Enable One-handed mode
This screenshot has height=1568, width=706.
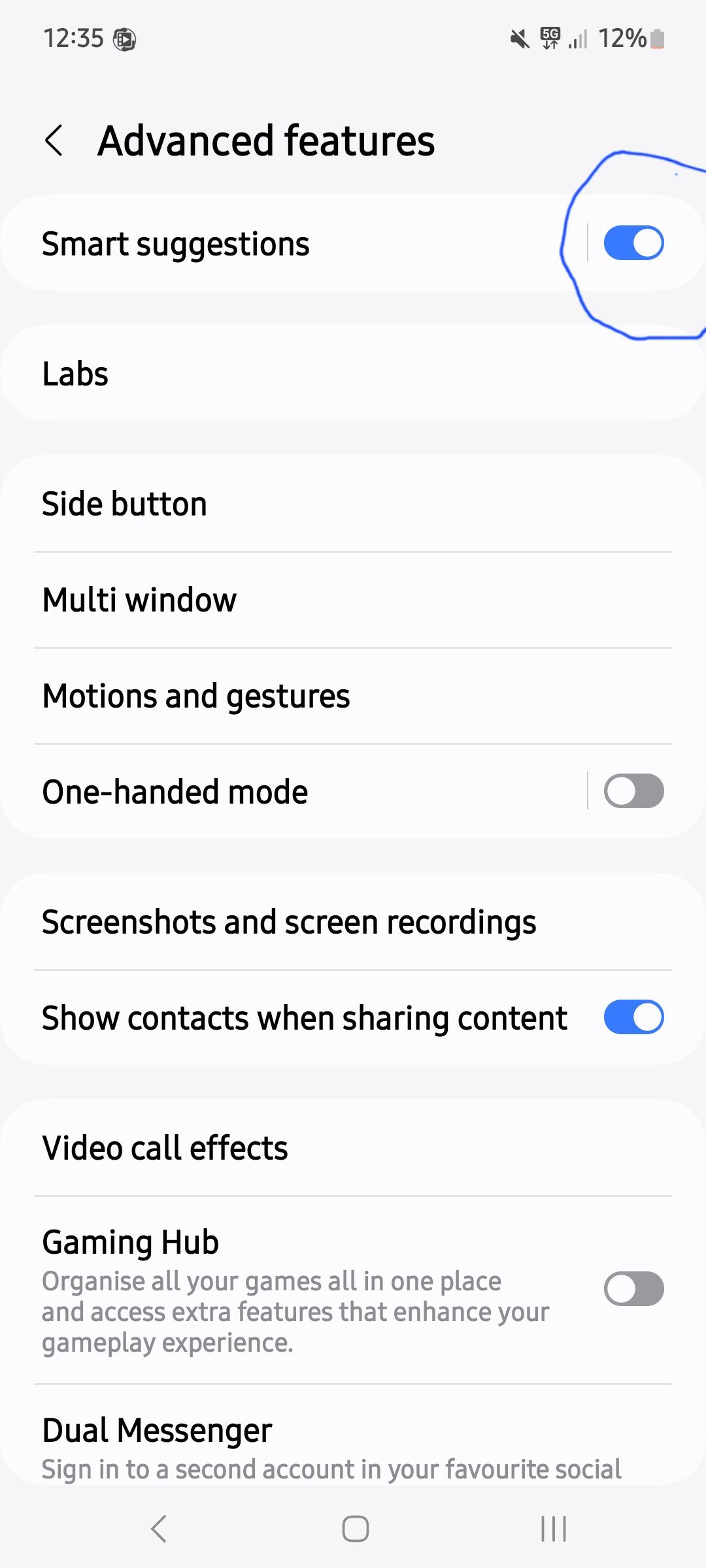(x=633, y=791)
